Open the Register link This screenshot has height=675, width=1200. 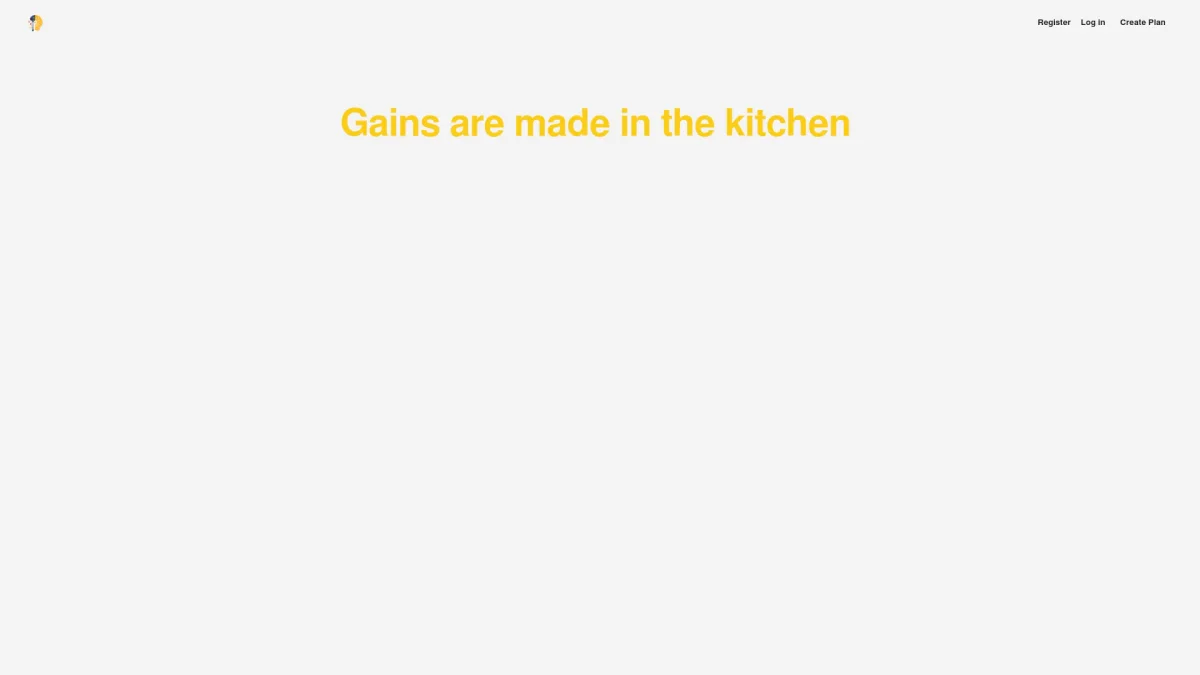(x=1053, y=22)
